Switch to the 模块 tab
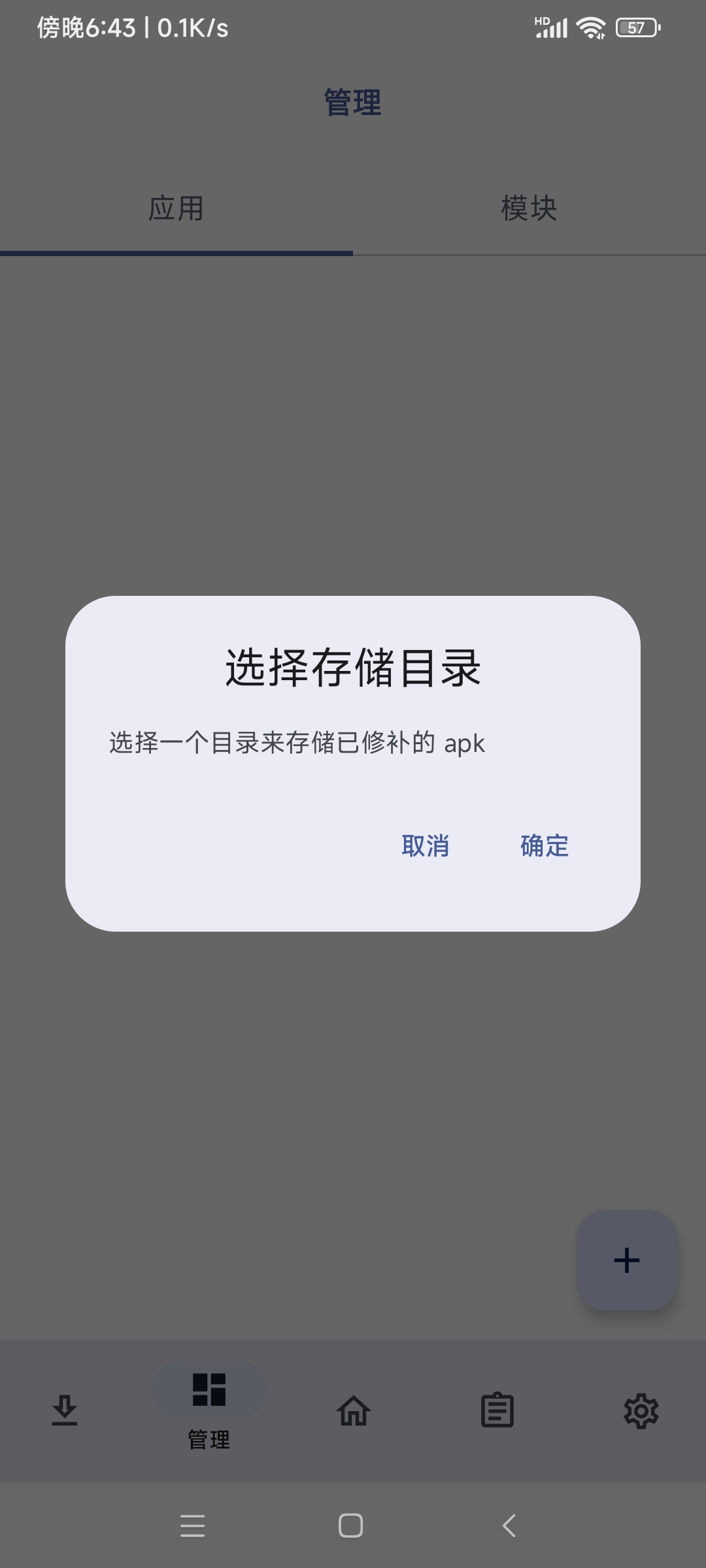 tap(529, 209)
